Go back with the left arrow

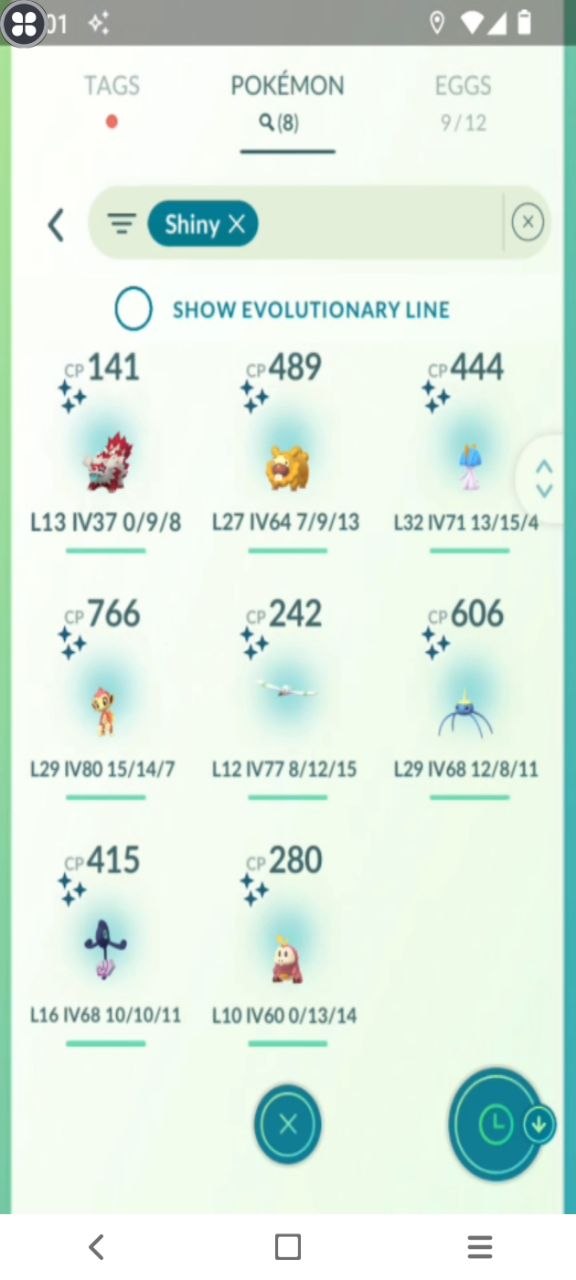pos(56,224)
